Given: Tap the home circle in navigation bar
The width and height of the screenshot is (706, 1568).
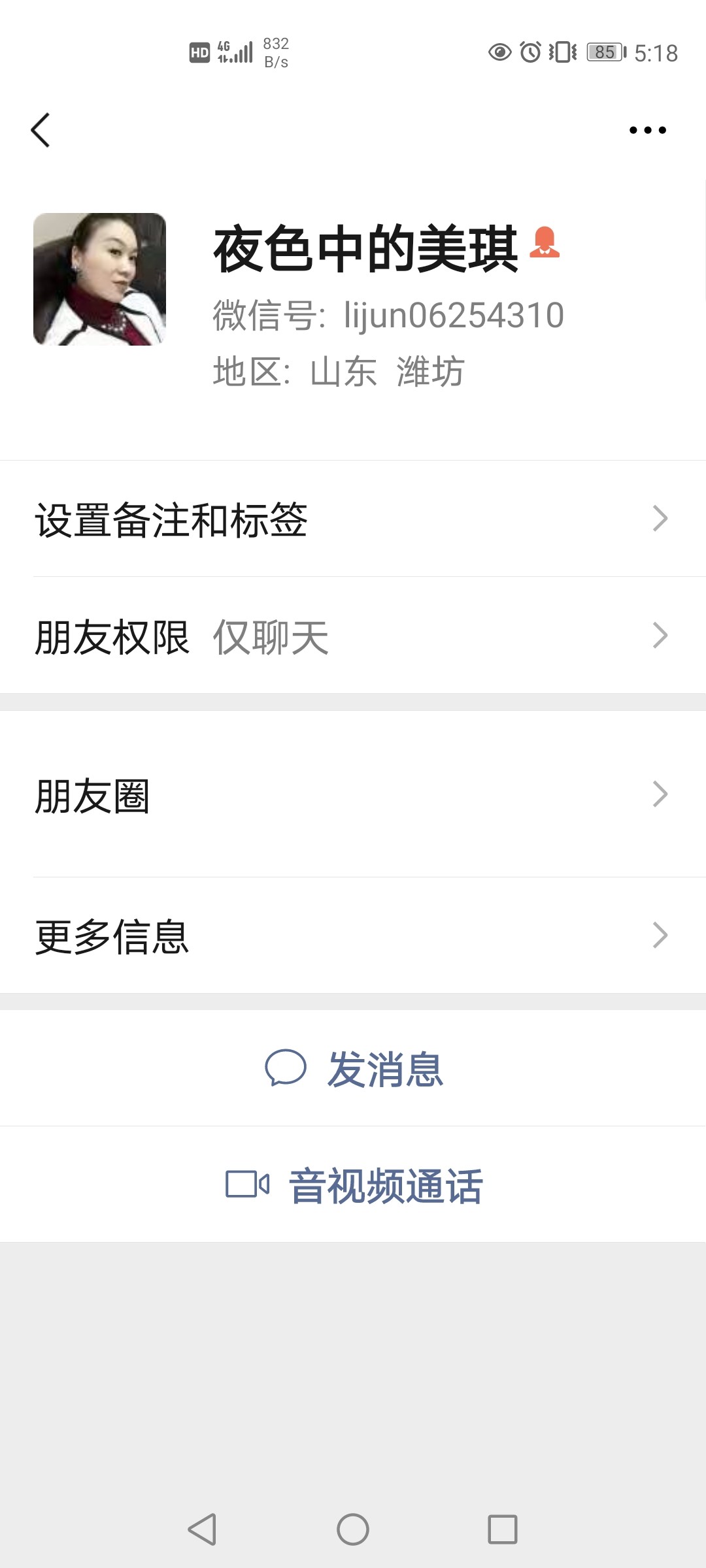Looking at the screenshot, I should pyautogui.click(x=353, y=1527).
